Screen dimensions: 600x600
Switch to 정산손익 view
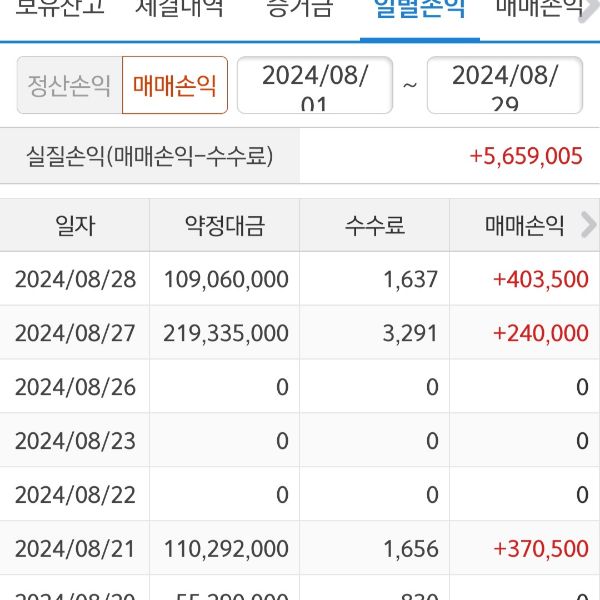tap(69, 85)
